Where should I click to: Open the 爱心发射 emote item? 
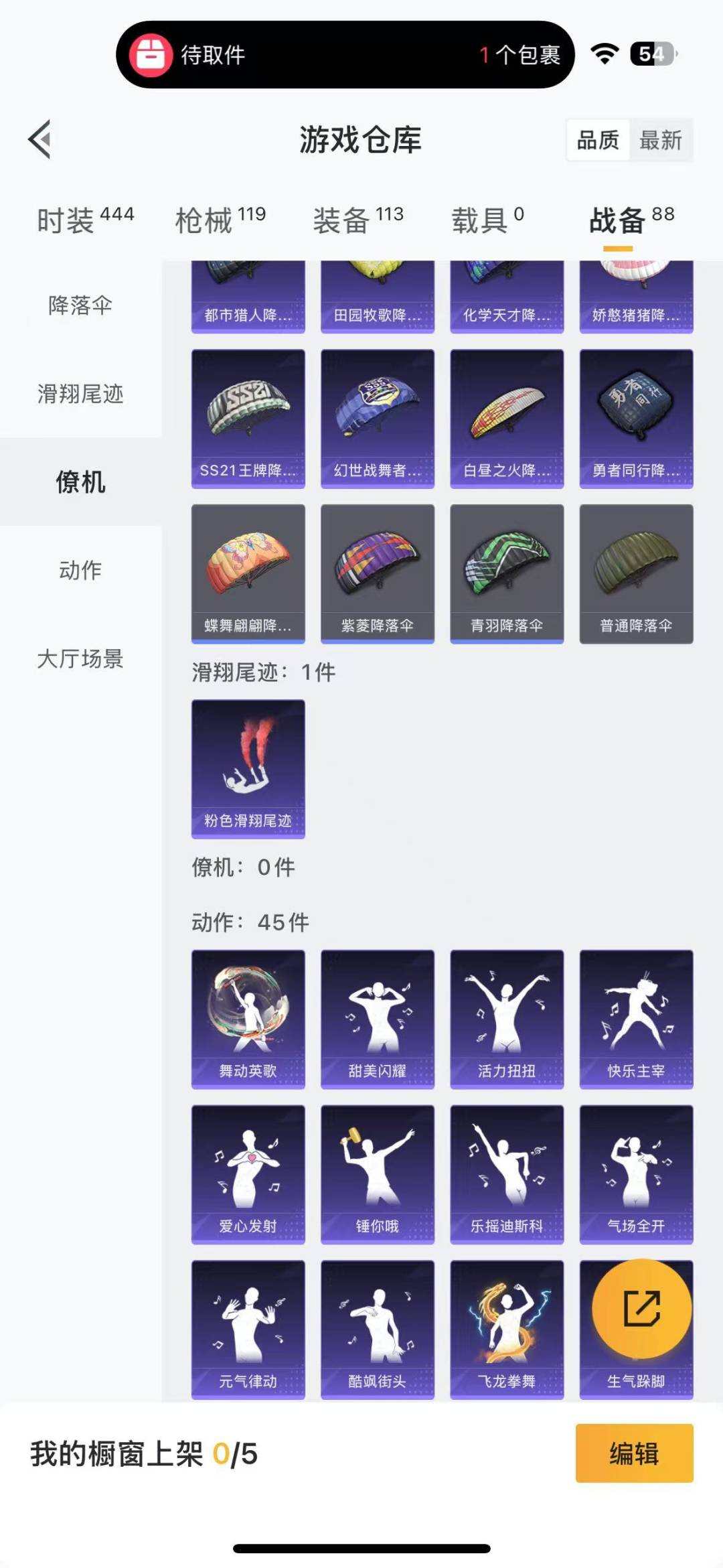(248, 1173)
